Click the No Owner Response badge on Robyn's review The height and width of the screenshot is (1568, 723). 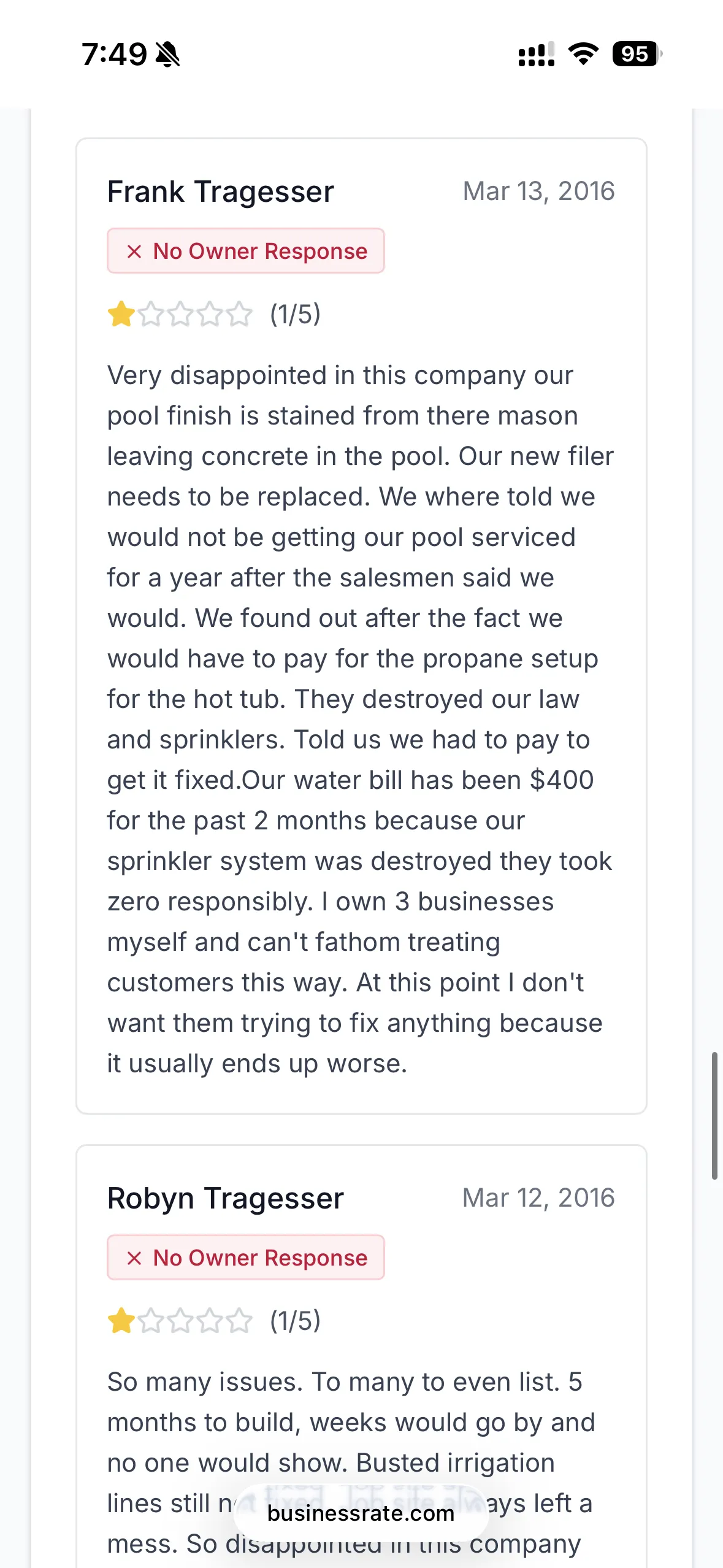tap(245, 1257)
